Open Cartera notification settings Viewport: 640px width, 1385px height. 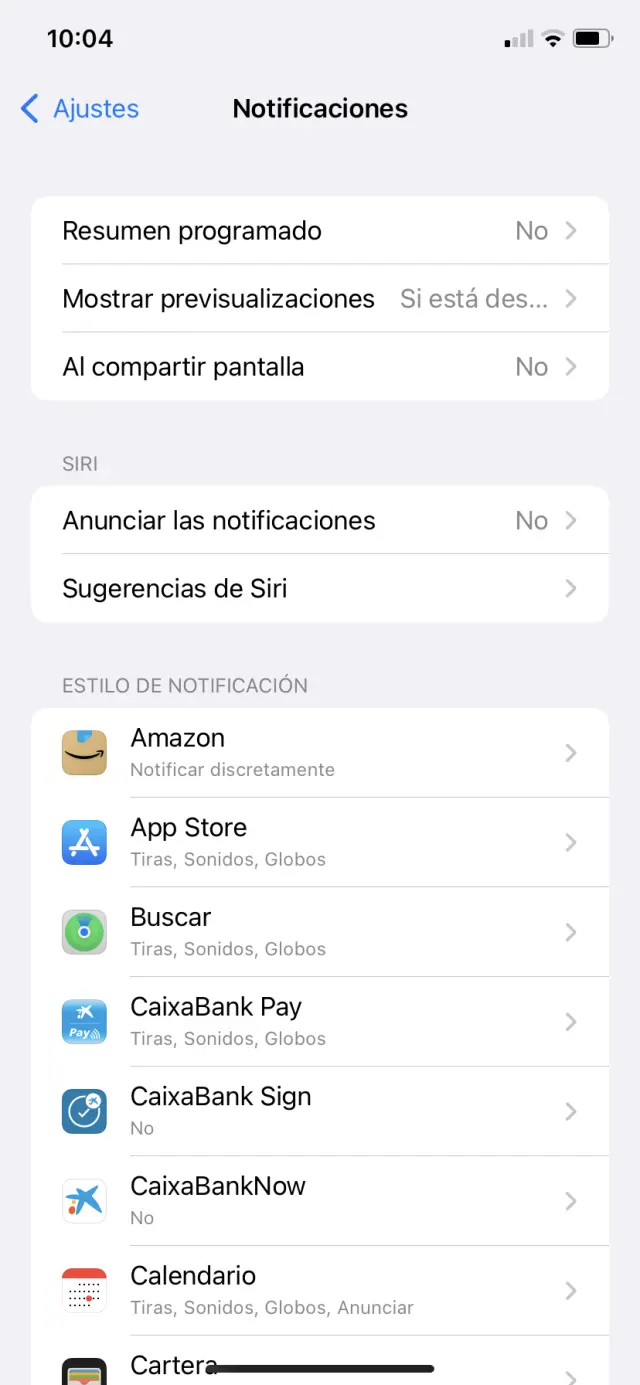point(320,1364)
